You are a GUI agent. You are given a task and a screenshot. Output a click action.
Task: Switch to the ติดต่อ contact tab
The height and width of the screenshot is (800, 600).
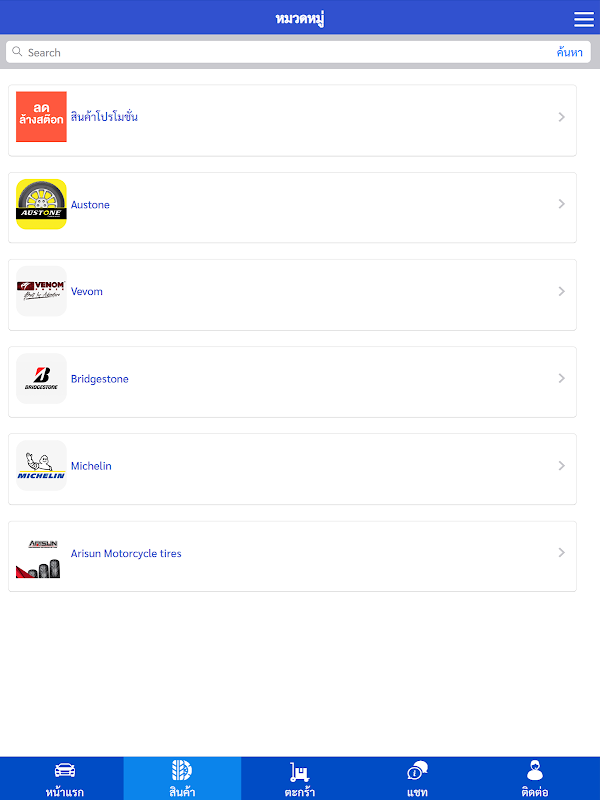(x=534, y=779)
